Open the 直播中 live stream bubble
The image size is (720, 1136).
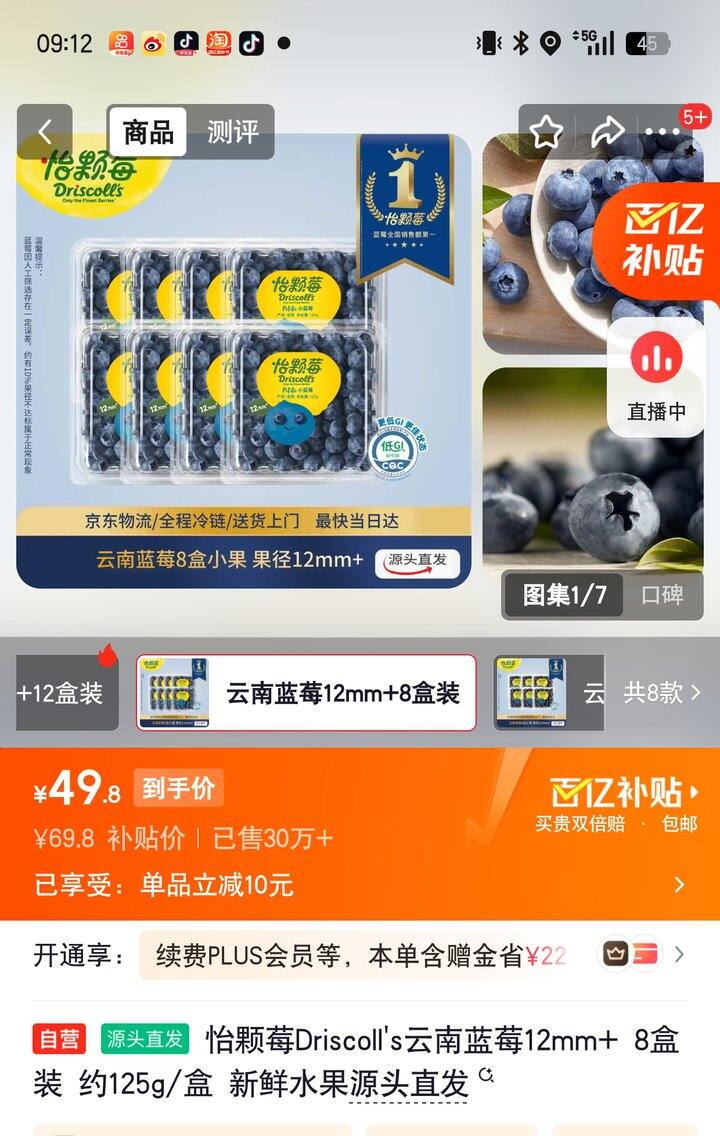pos(656,377)
